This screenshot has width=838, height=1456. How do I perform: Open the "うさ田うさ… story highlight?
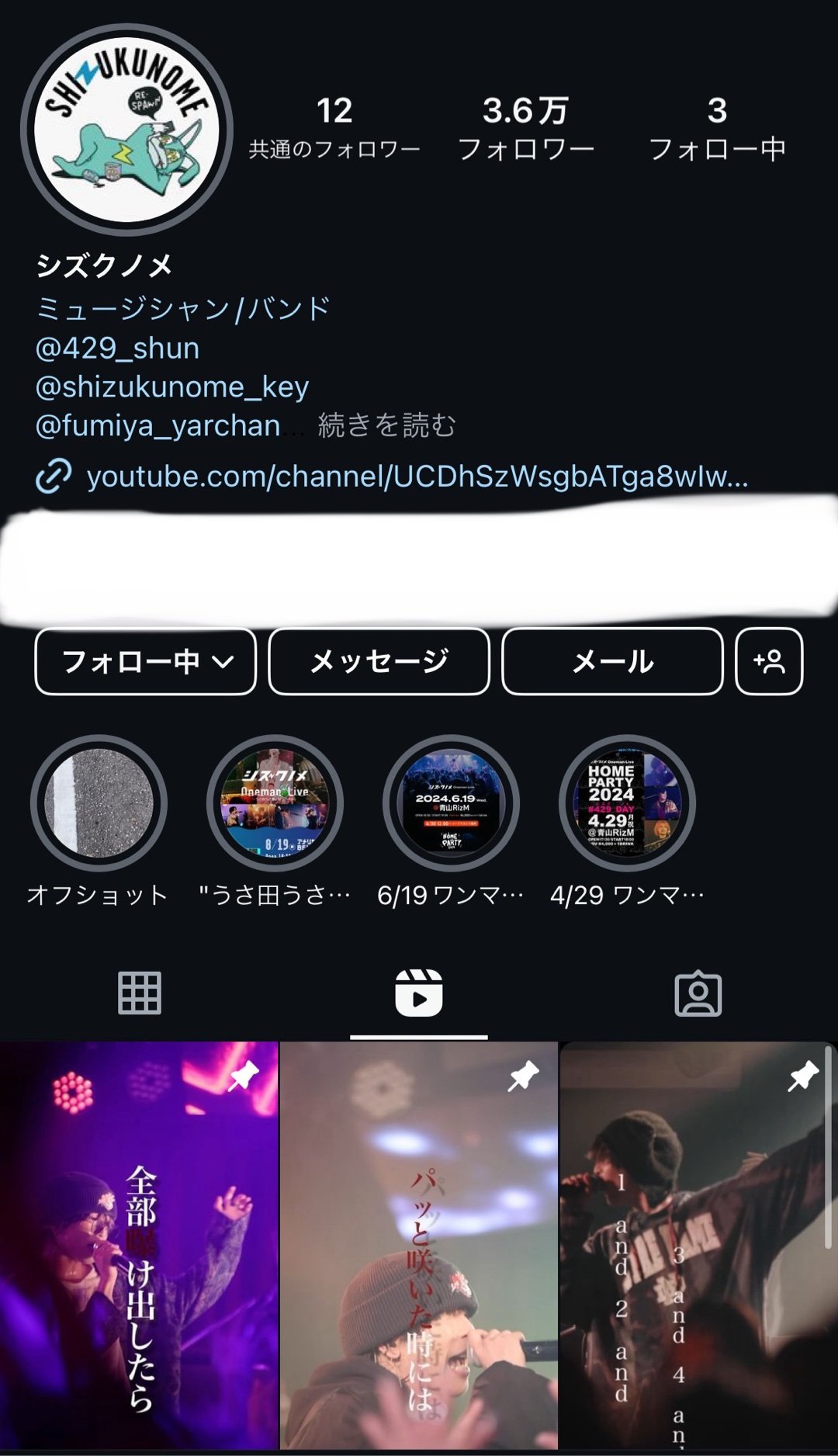click(275, 803)
